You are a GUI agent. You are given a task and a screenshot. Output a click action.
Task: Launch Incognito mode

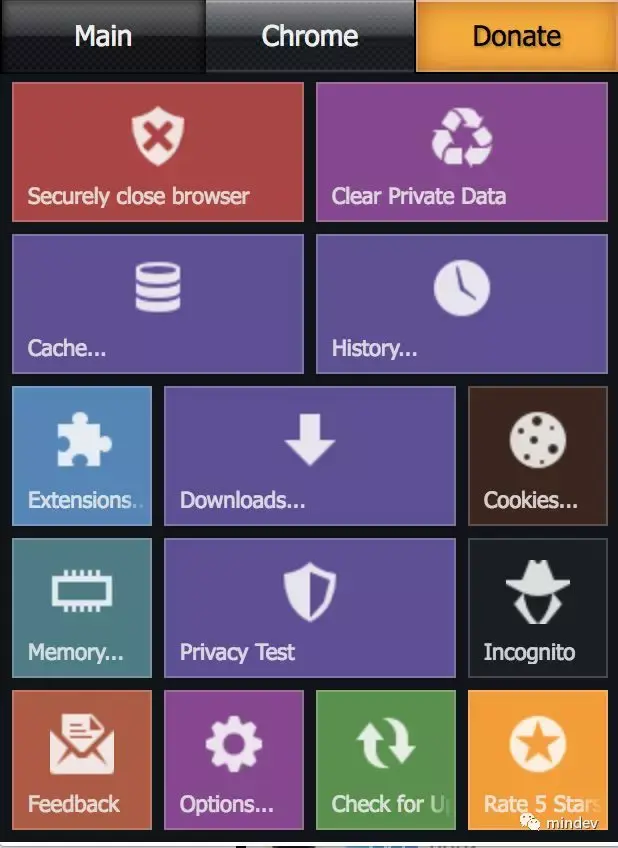[x=537, y=608]
